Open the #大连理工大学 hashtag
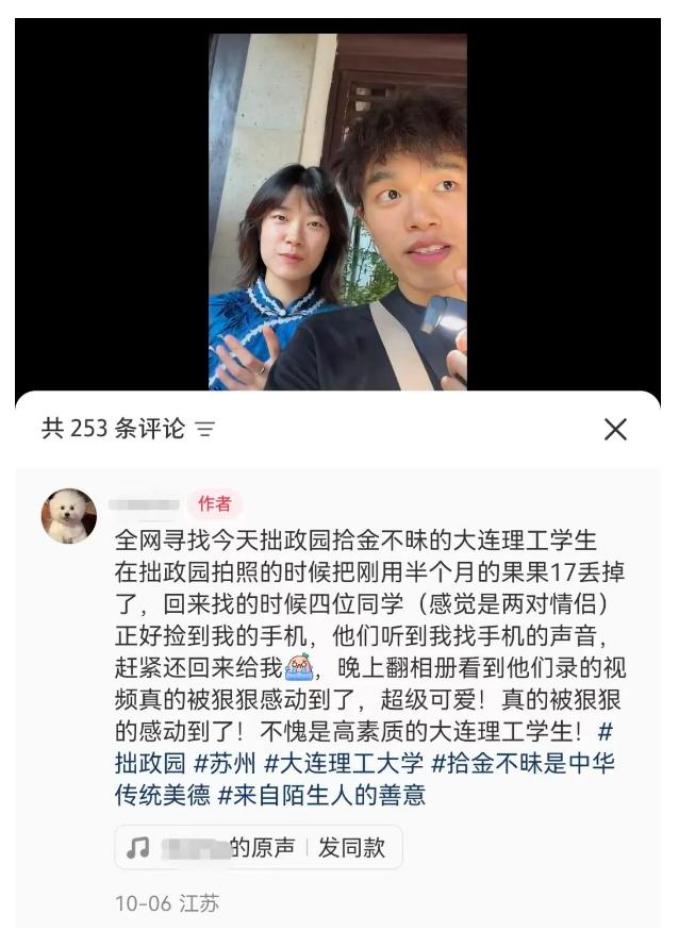Image resolution: width=679 pixels, height=947 pixels. (x=343, y=764)
